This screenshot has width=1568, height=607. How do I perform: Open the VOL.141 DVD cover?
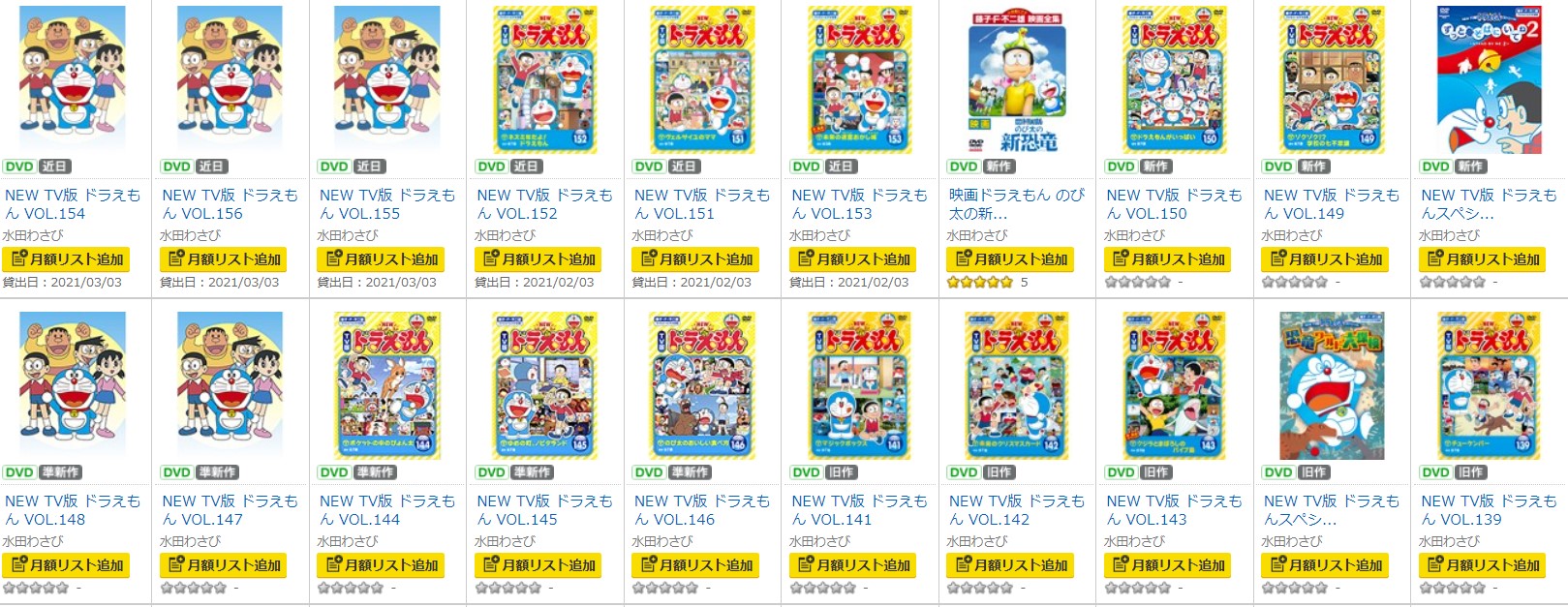pyautogui.click(x=859, y=384)
